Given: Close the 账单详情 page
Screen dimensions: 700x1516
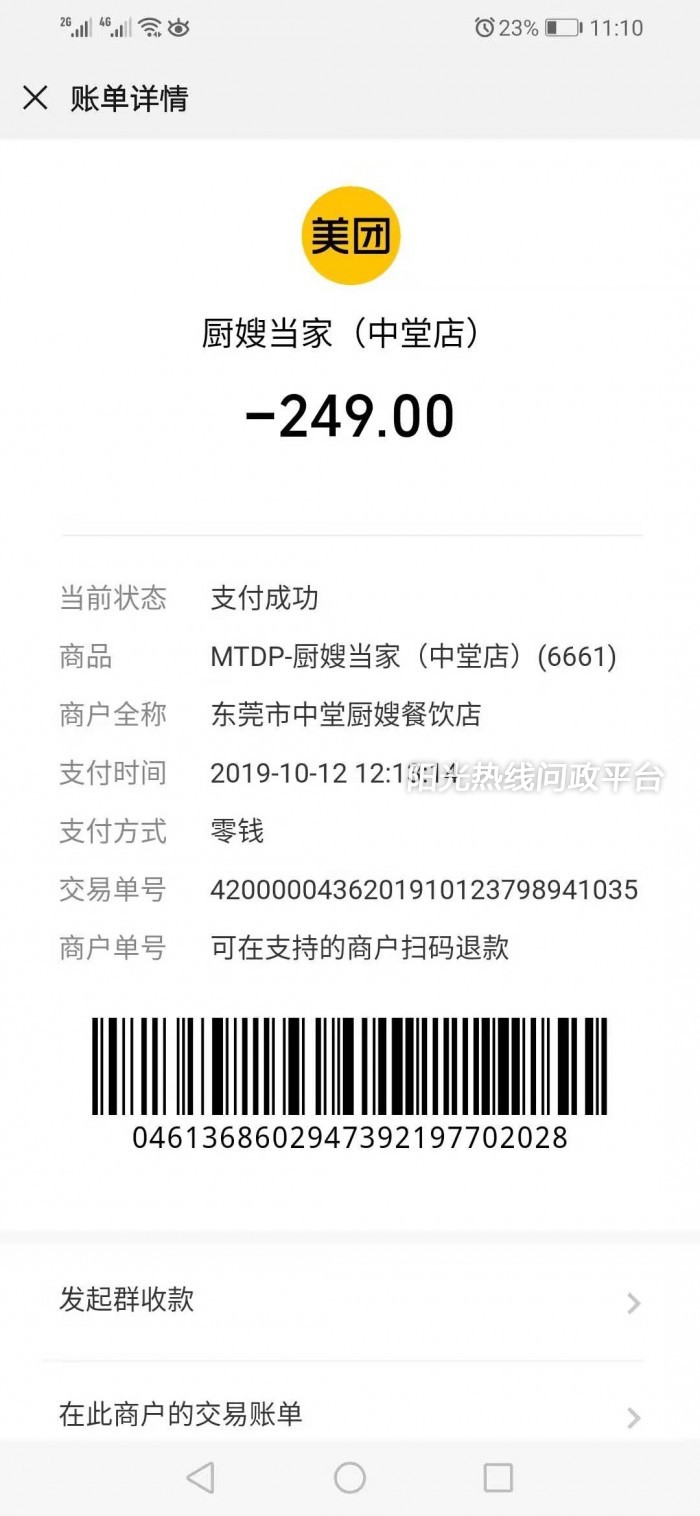Looking at the screenshot, I should [x=35, y=98].
